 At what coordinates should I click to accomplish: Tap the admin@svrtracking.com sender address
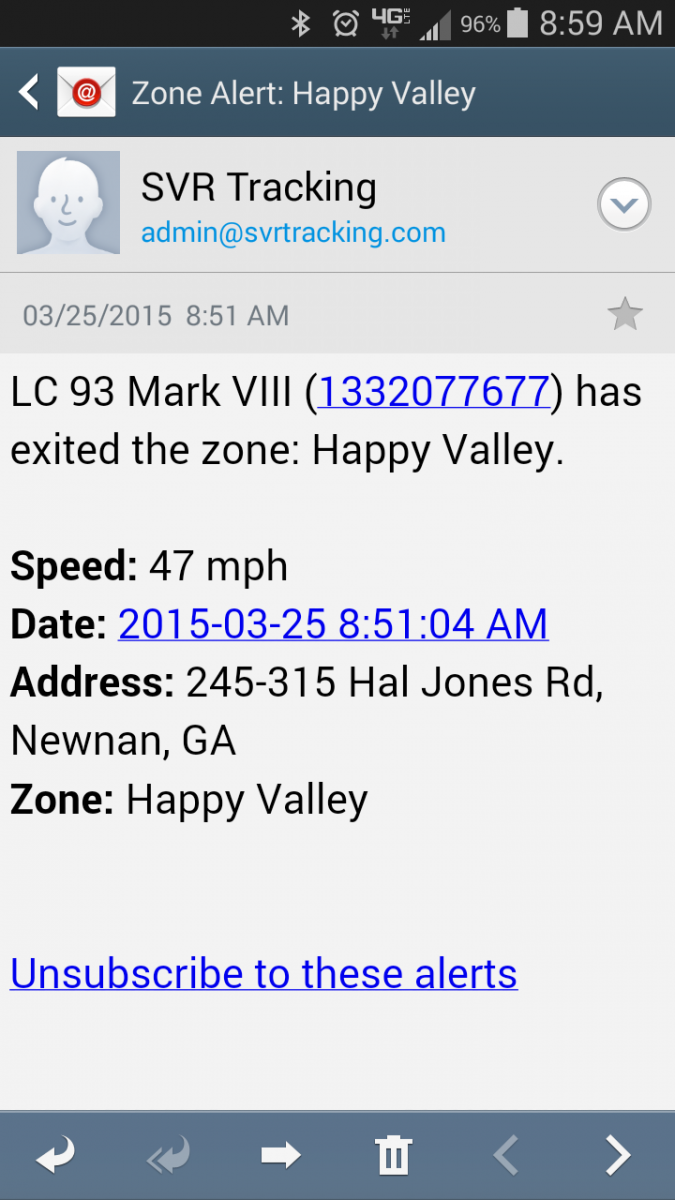coord(293,233)
